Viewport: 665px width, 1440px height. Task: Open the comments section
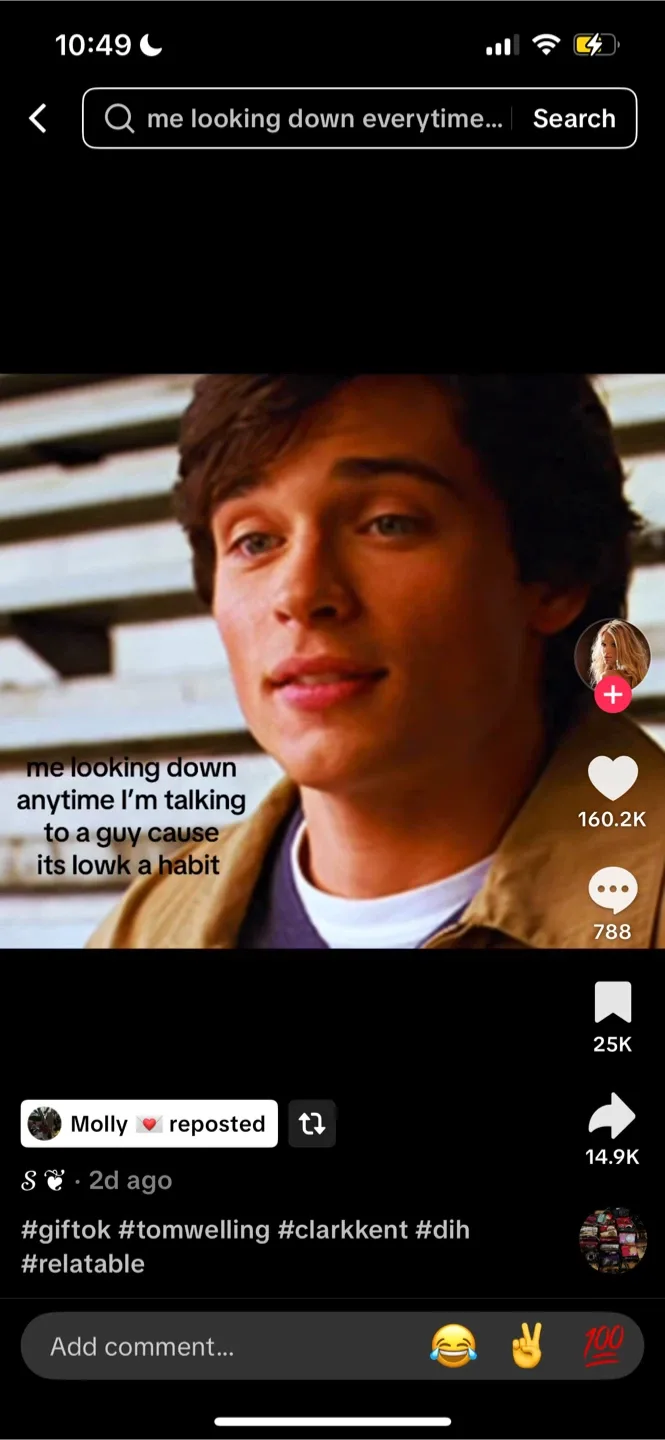pyautogui.click(x=612, y=890)
